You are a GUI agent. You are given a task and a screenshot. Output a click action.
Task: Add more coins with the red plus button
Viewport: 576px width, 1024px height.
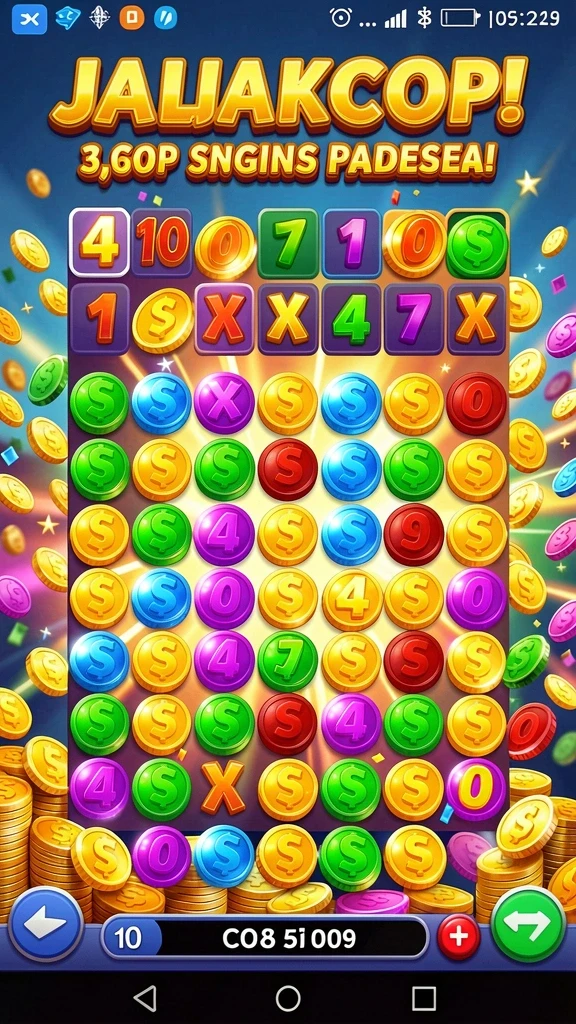tap(458, 938)
